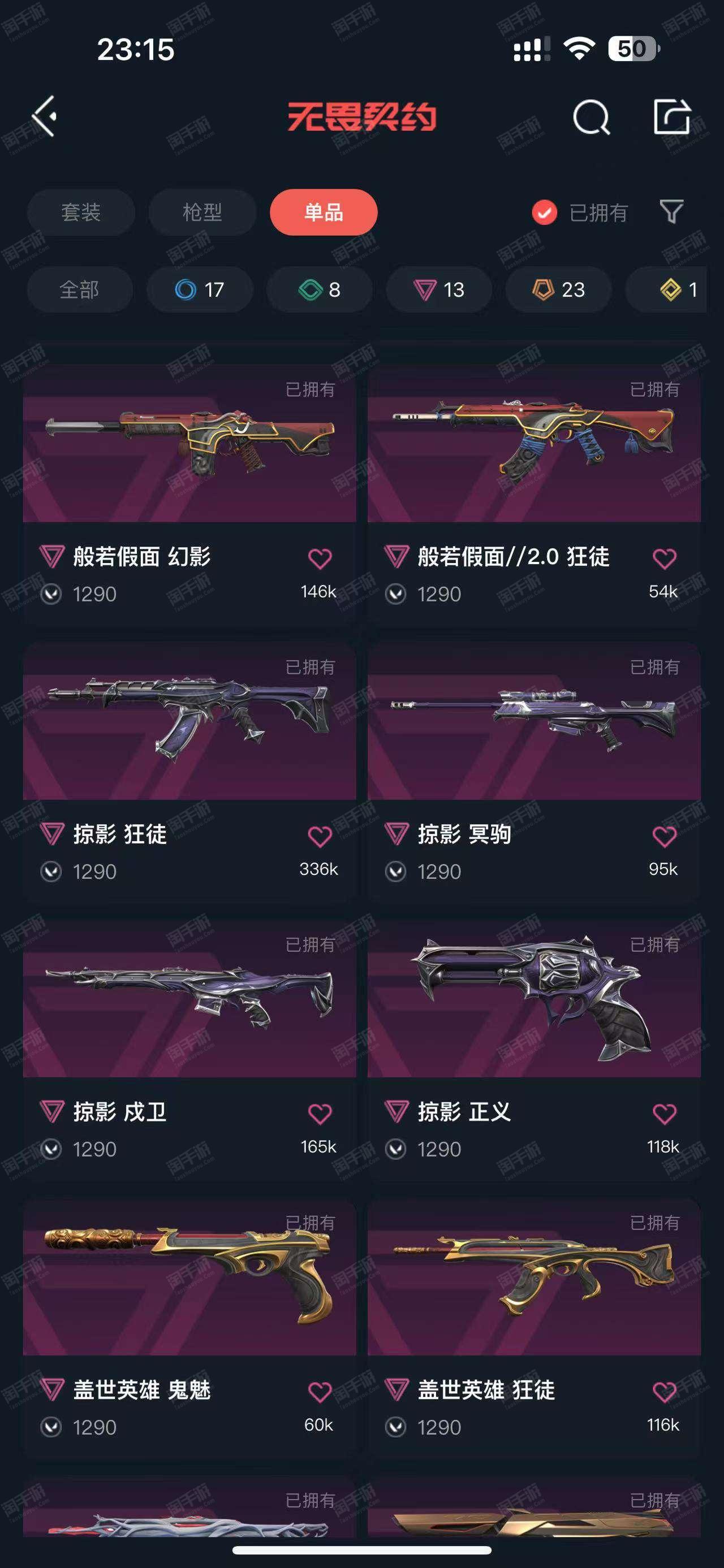Screen dimensions: 724x1568
Task: Open the filter funnel icon
Action: point(671,212)
